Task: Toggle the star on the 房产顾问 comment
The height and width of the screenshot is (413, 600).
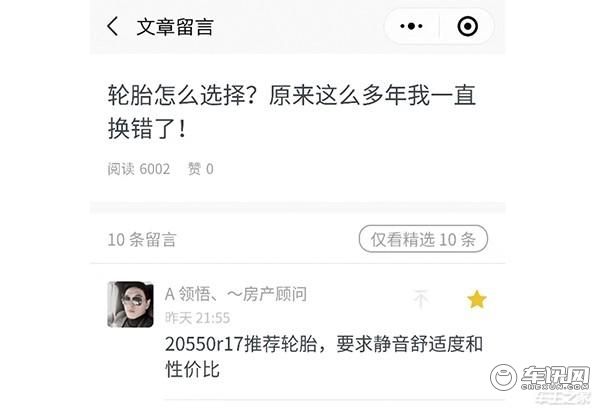Action: point(477,299)
